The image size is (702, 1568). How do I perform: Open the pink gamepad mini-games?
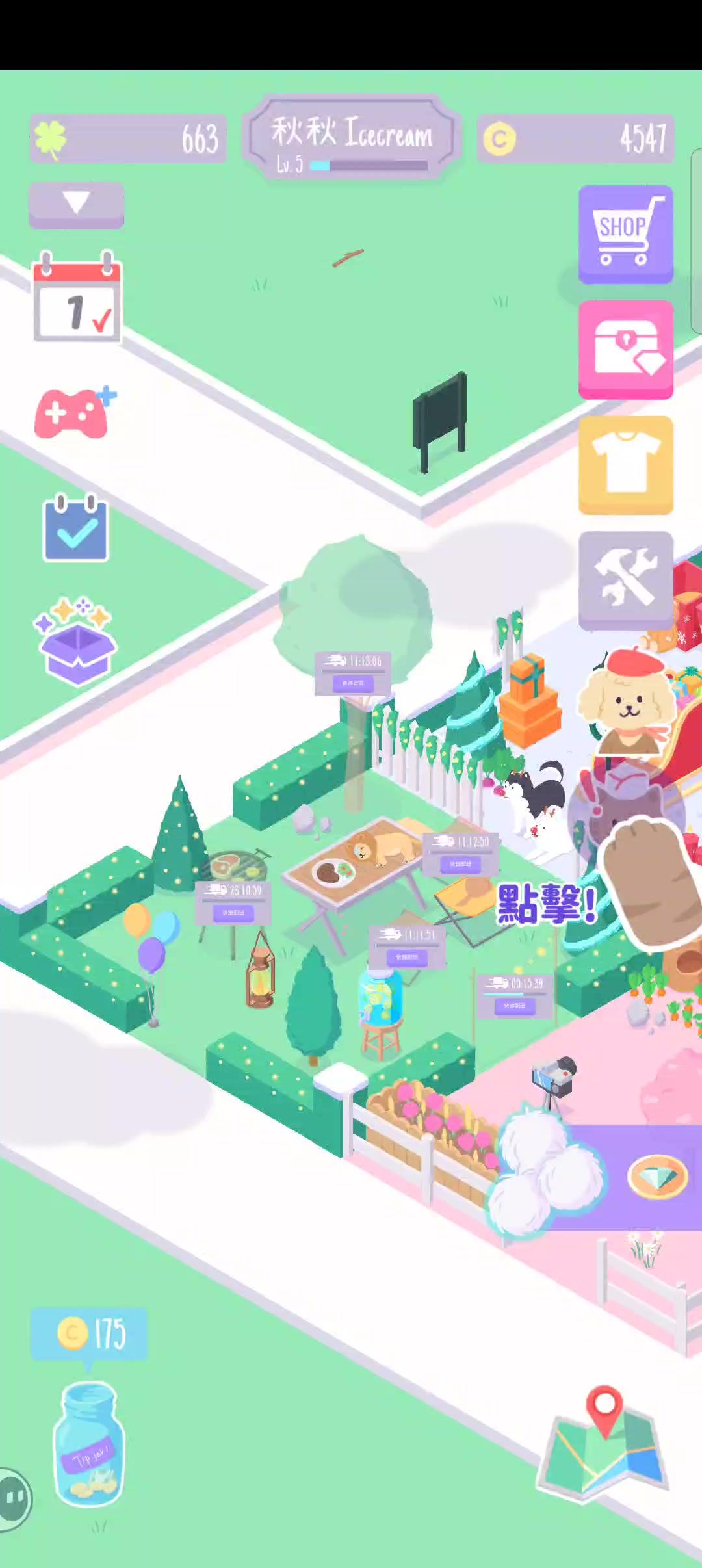(x=73, y=412)
